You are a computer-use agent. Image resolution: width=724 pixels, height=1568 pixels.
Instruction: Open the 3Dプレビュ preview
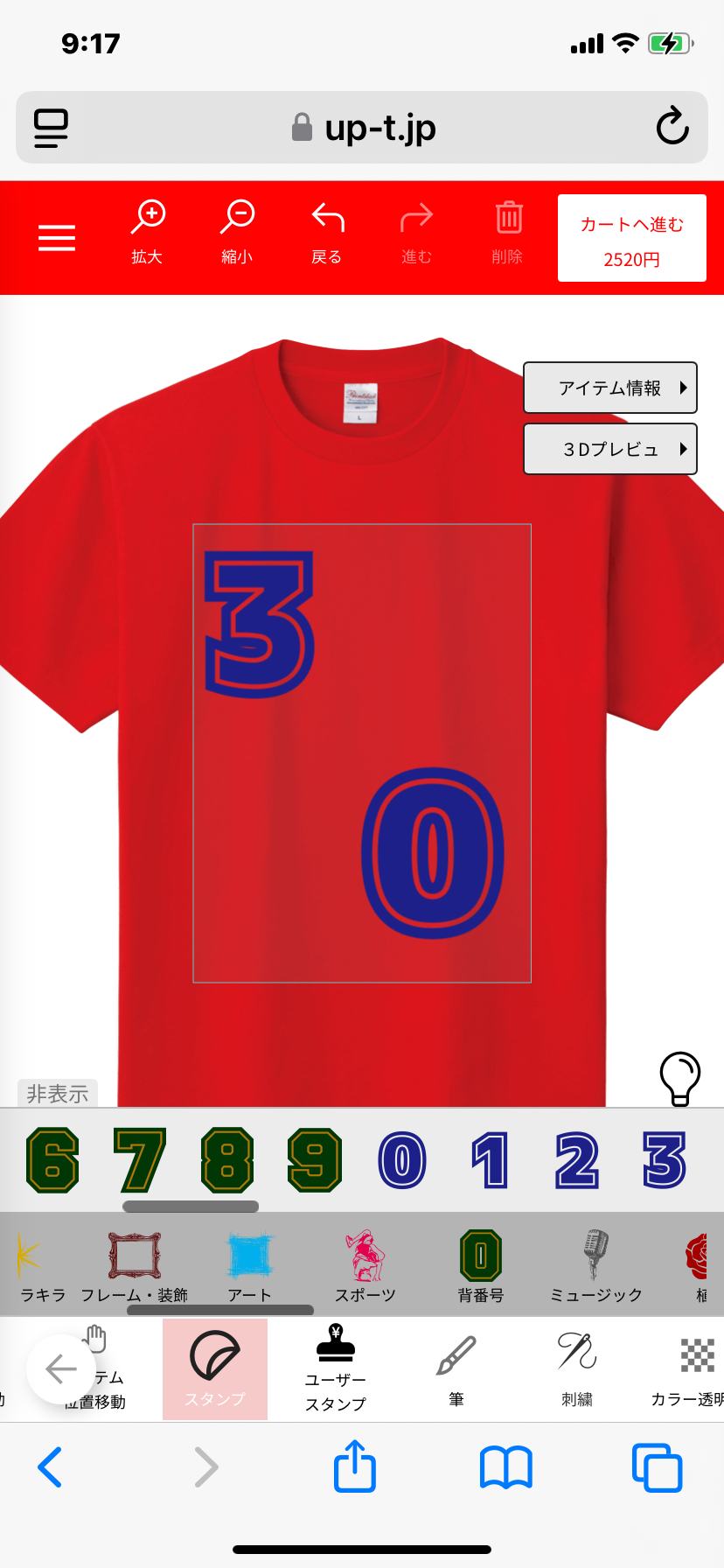610,449
